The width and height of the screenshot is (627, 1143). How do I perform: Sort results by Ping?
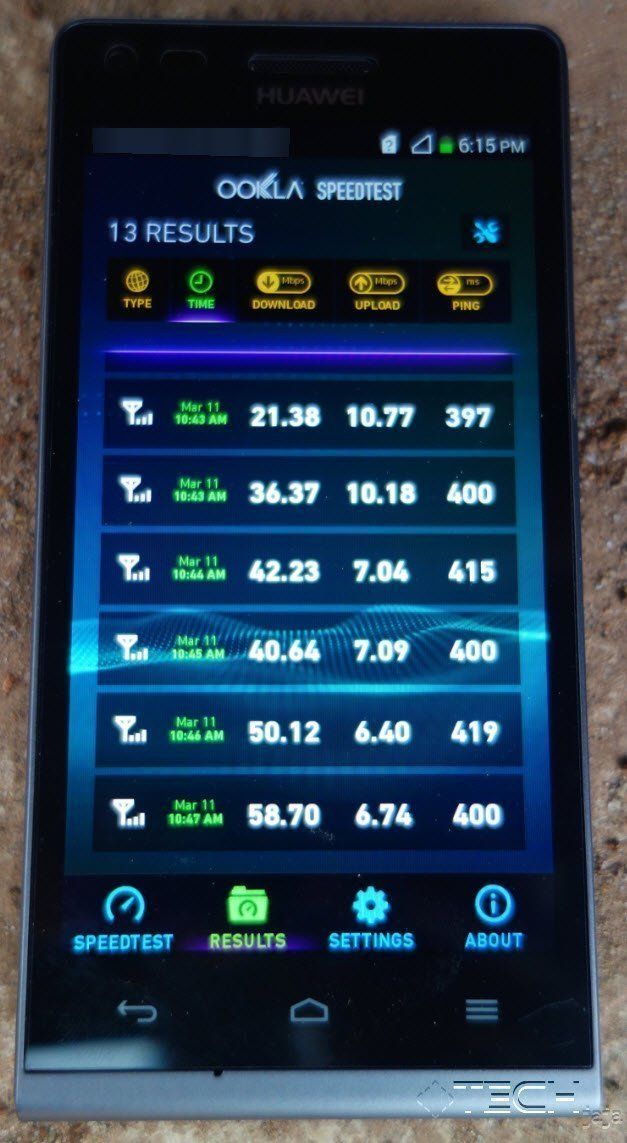[463, 291]
